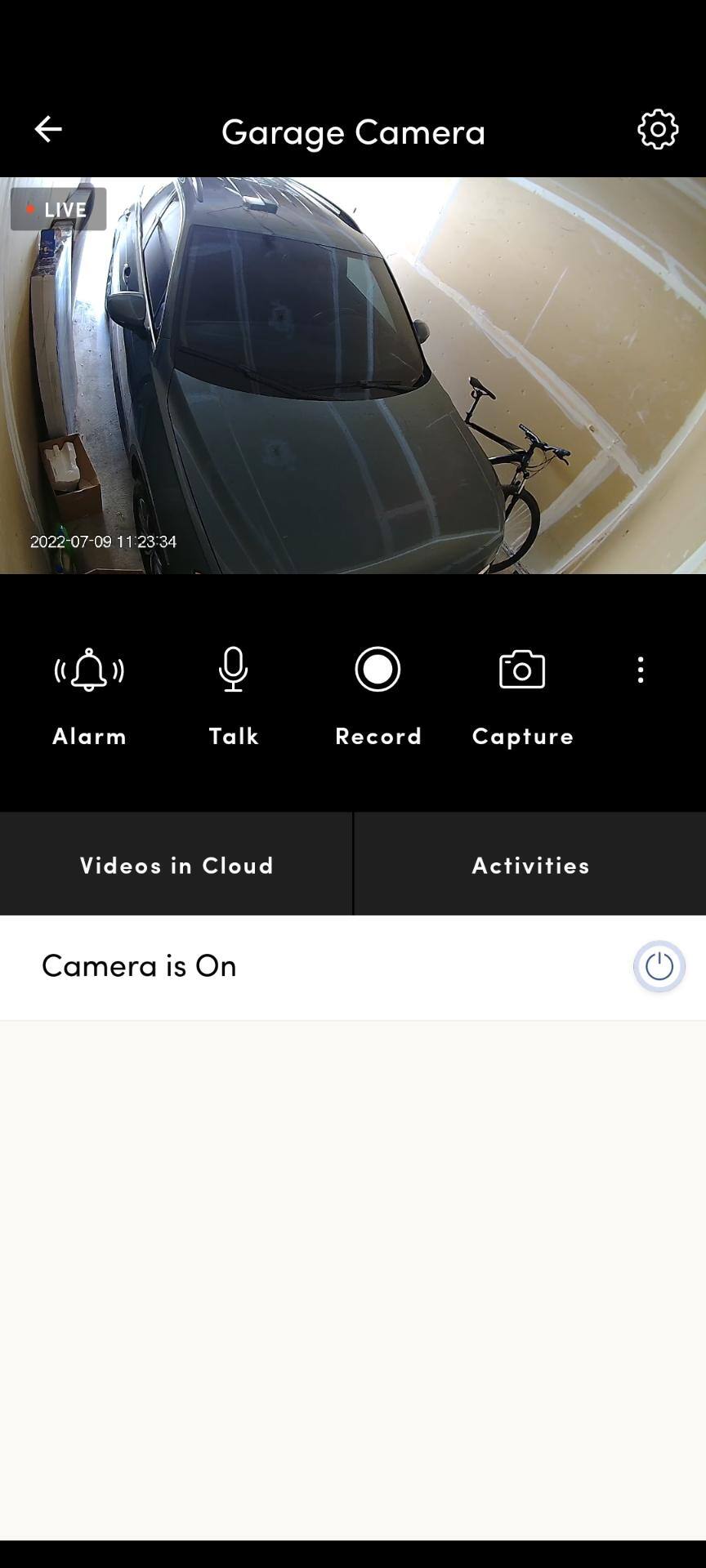Open the three-dot more options menu
This screenshot has height=1568, width=706.
641,670
